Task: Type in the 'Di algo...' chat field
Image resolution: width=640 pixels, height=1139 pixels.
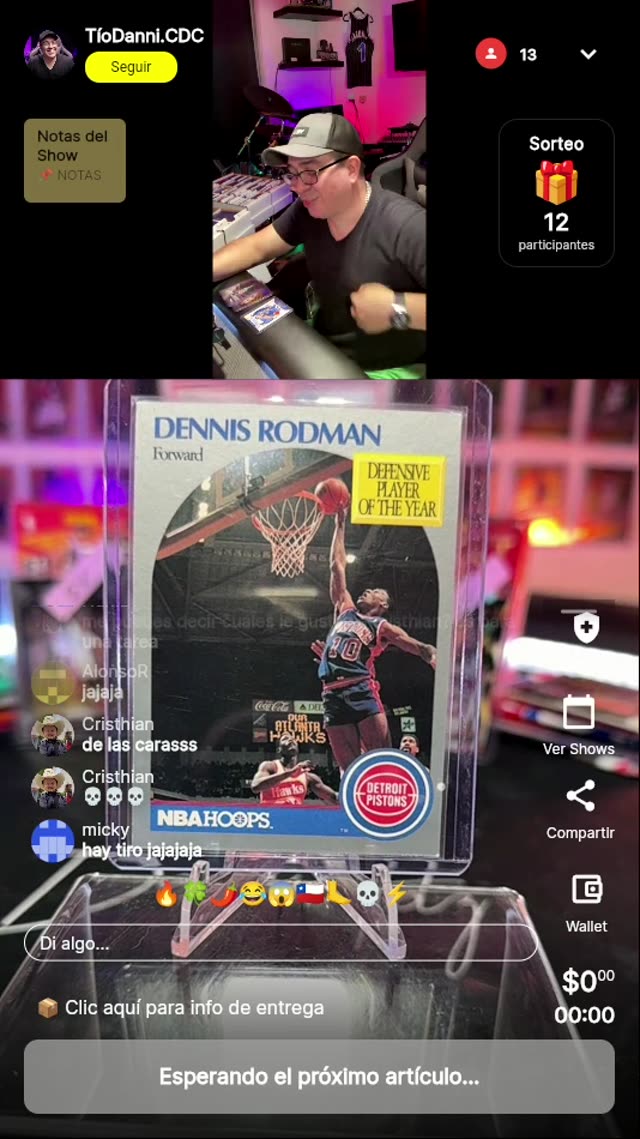Action: pyautogui.click(x=280, y=942)
